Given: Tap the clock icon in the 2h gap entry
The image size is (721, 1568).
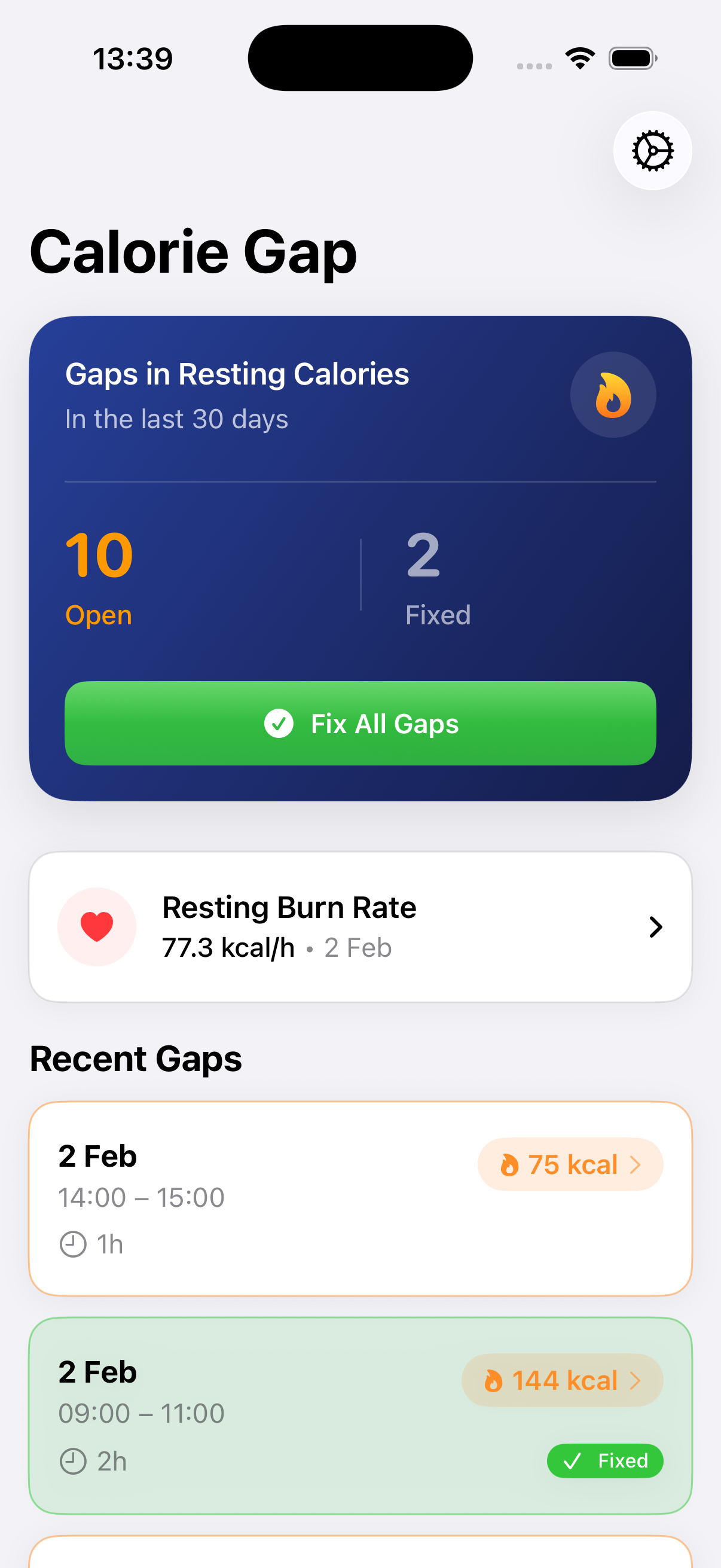Looking at the screenshot, I should [73, 1462].
